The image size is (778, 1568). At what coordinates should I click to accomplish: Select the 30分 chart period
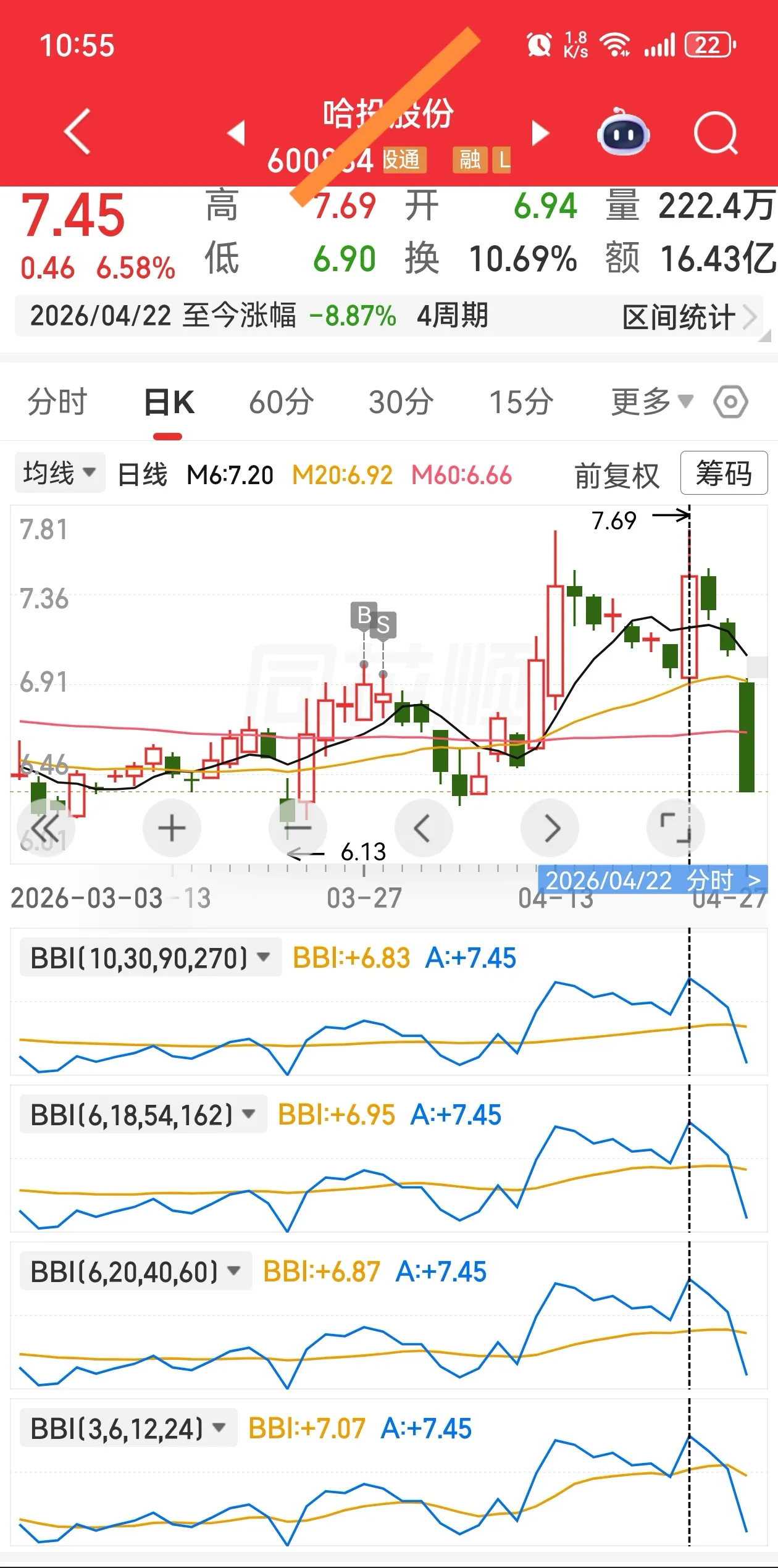(401, 402)
